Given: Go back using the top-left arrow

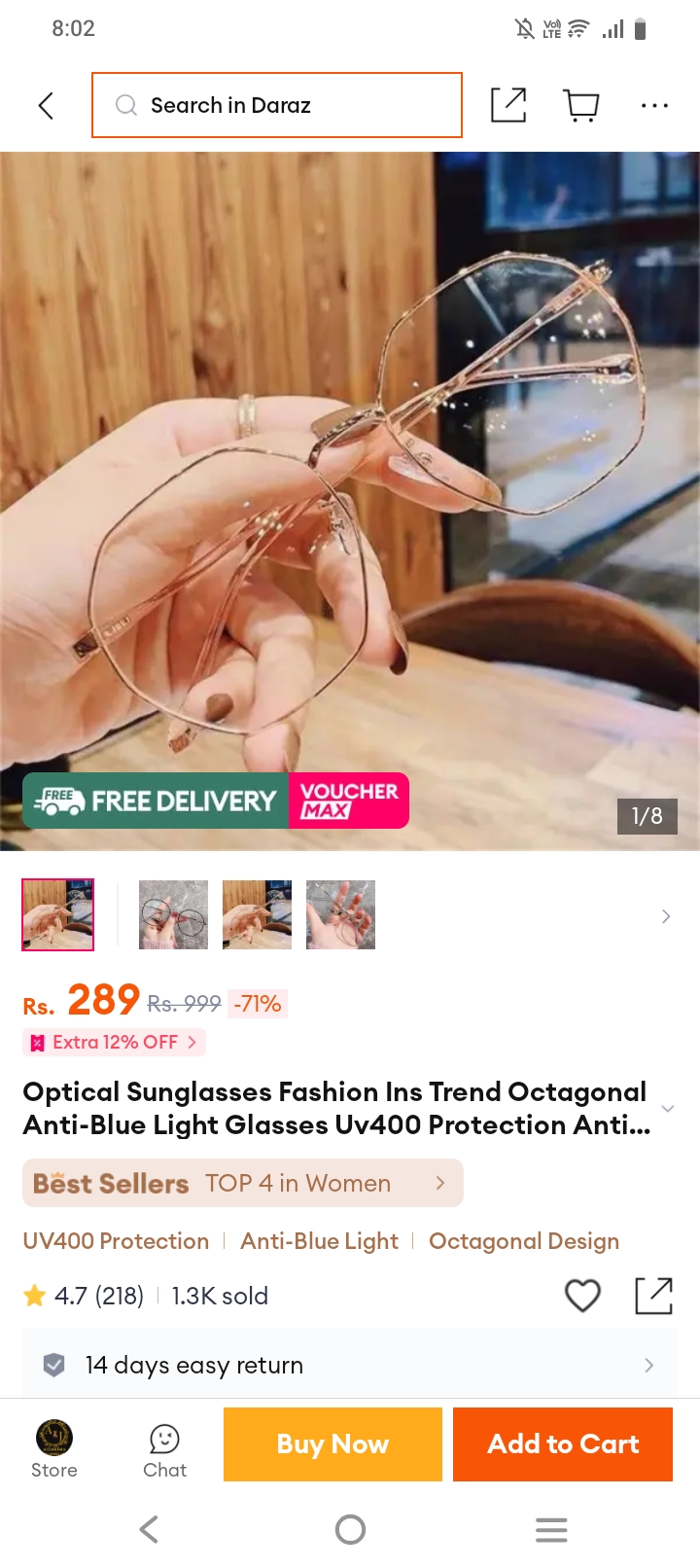Looking at the screenshot, I should 46,105.
